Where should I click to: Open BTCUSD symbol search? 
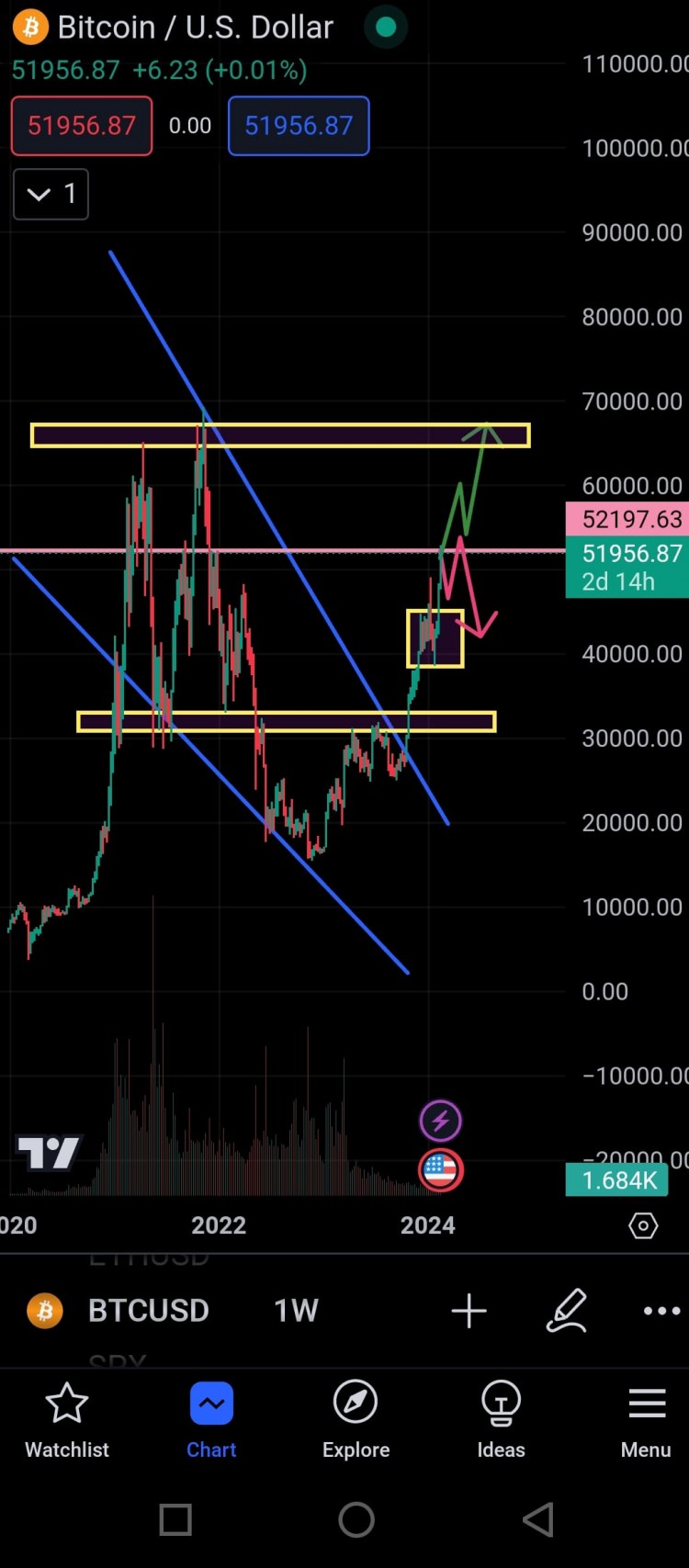pos(147,1311)
